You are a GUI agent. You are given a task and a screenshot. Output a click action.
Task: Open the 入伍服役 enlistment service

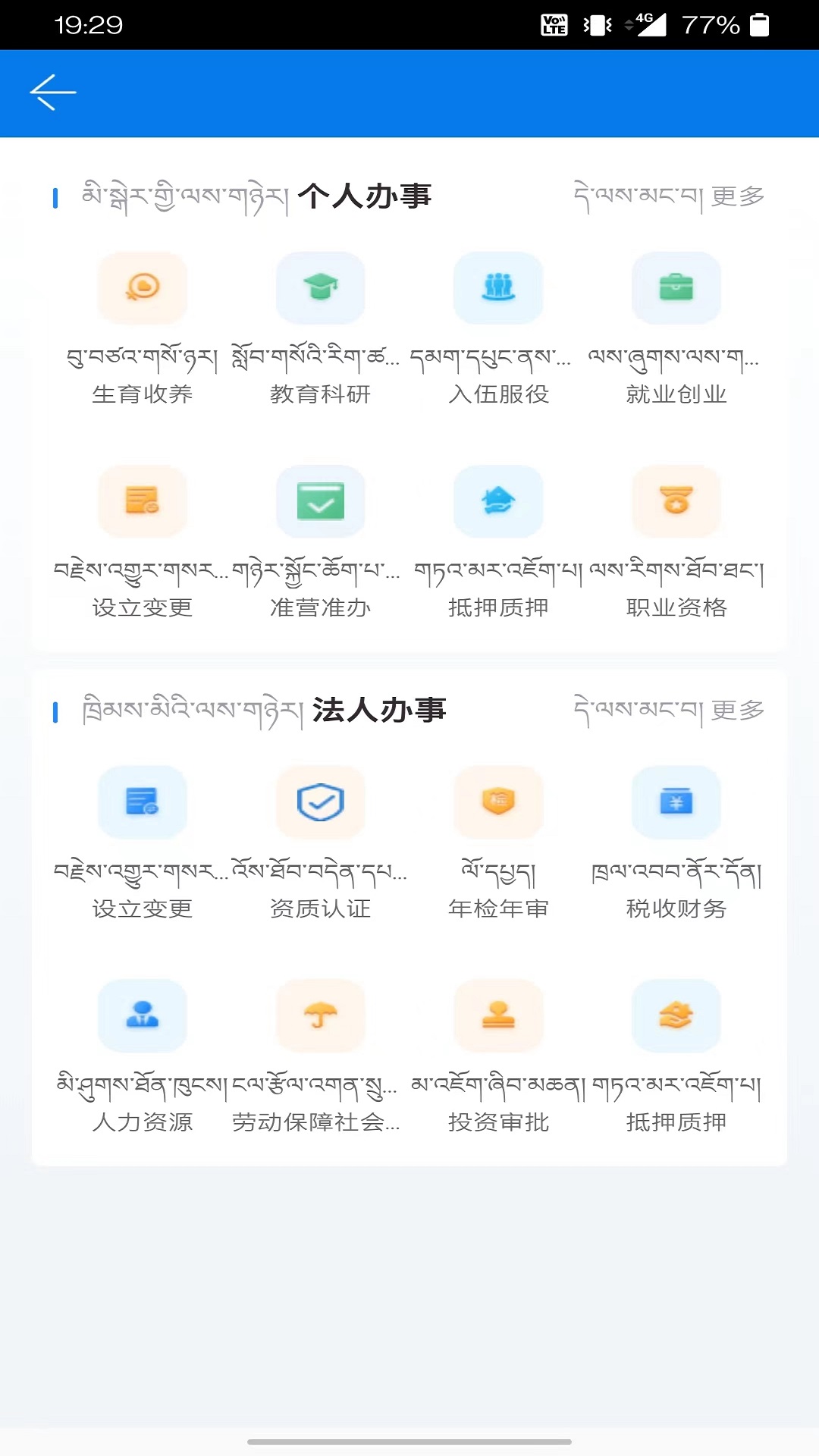[497, 288]
